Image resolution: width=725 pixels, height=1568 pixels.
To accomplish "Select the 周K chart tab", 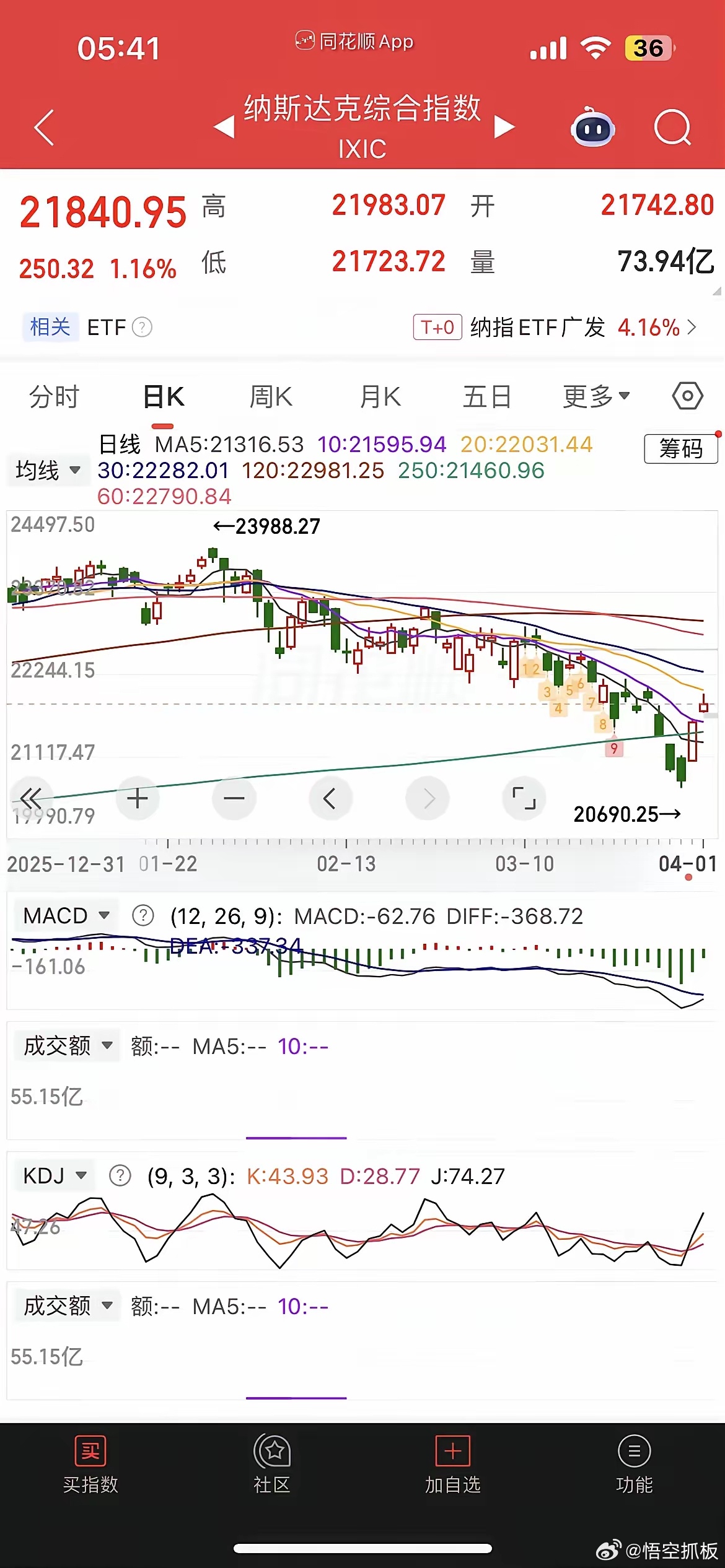I will 271,396.
